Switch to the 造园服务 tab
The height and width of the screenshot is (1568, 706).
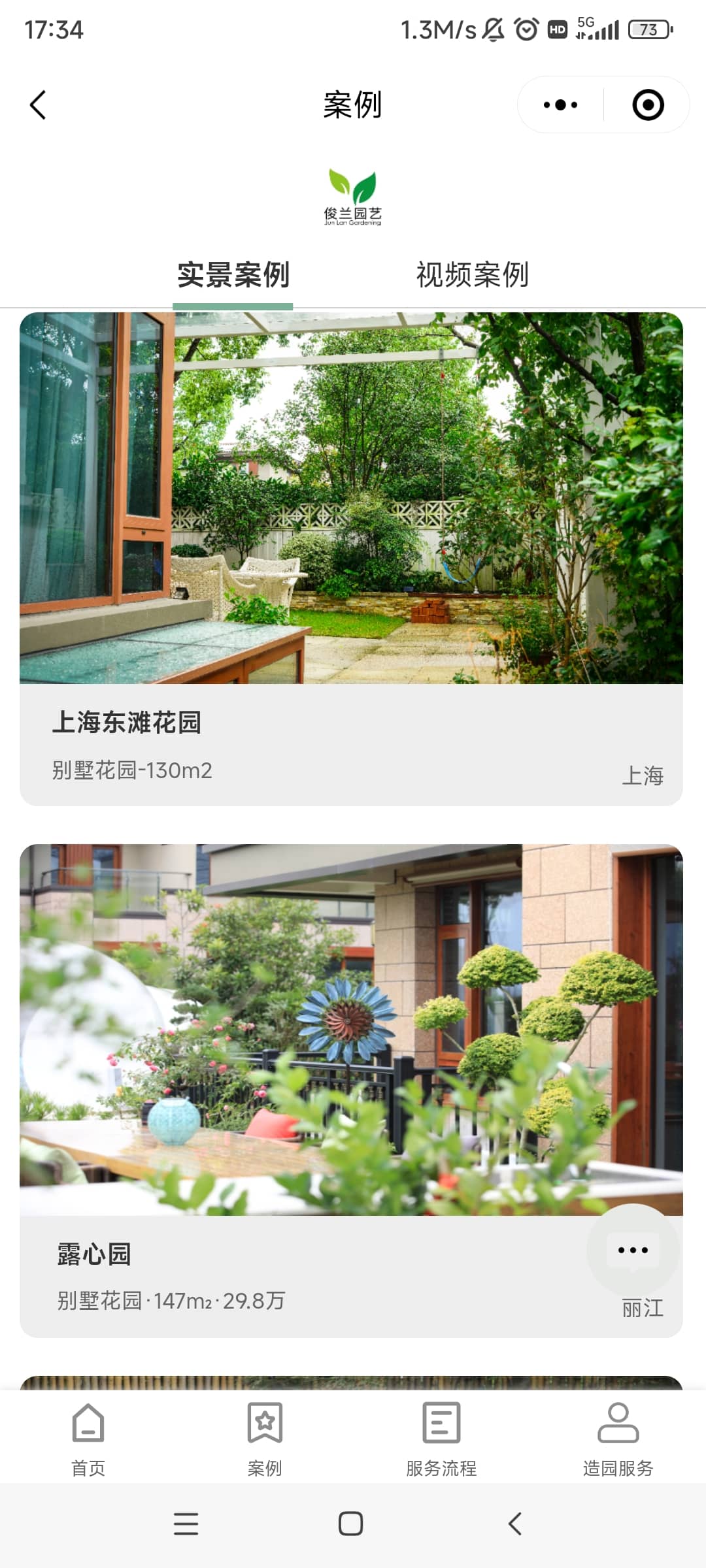click(x=618, y=1439)
